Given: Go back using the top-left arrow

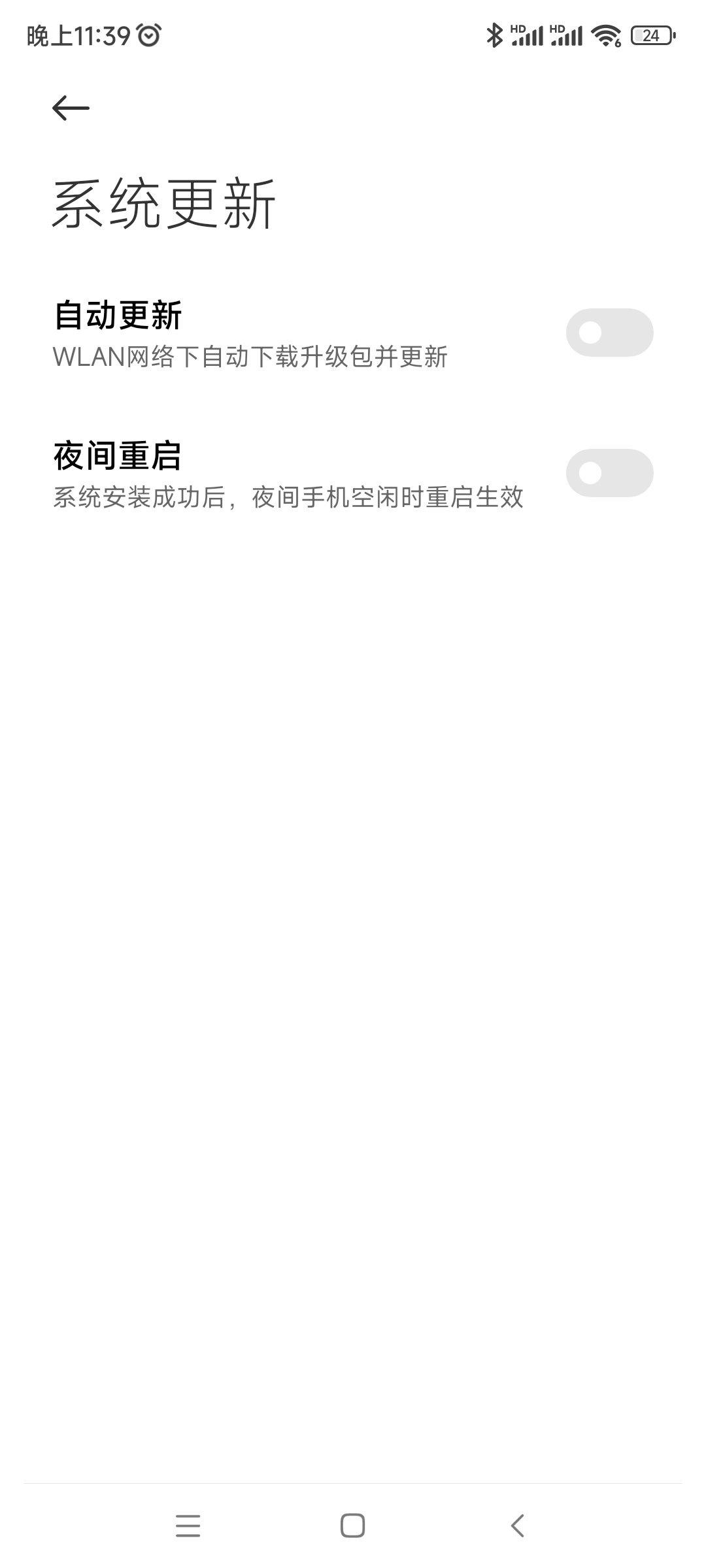Looking at the screenshot, I should point(71,108).
